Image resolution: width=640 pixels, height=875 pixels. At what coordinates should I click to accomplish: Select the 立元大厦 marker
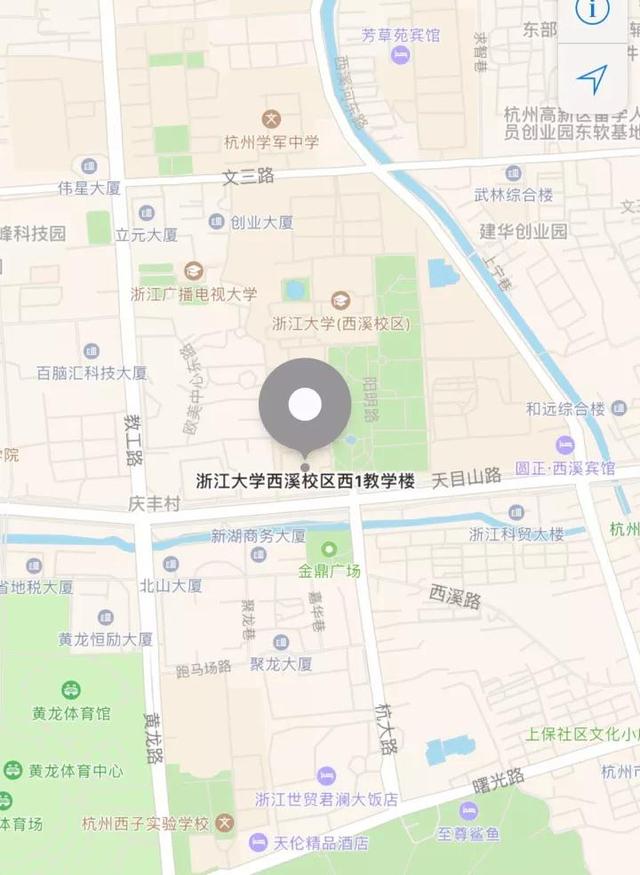pyautogui.click(x=147, y=213)
